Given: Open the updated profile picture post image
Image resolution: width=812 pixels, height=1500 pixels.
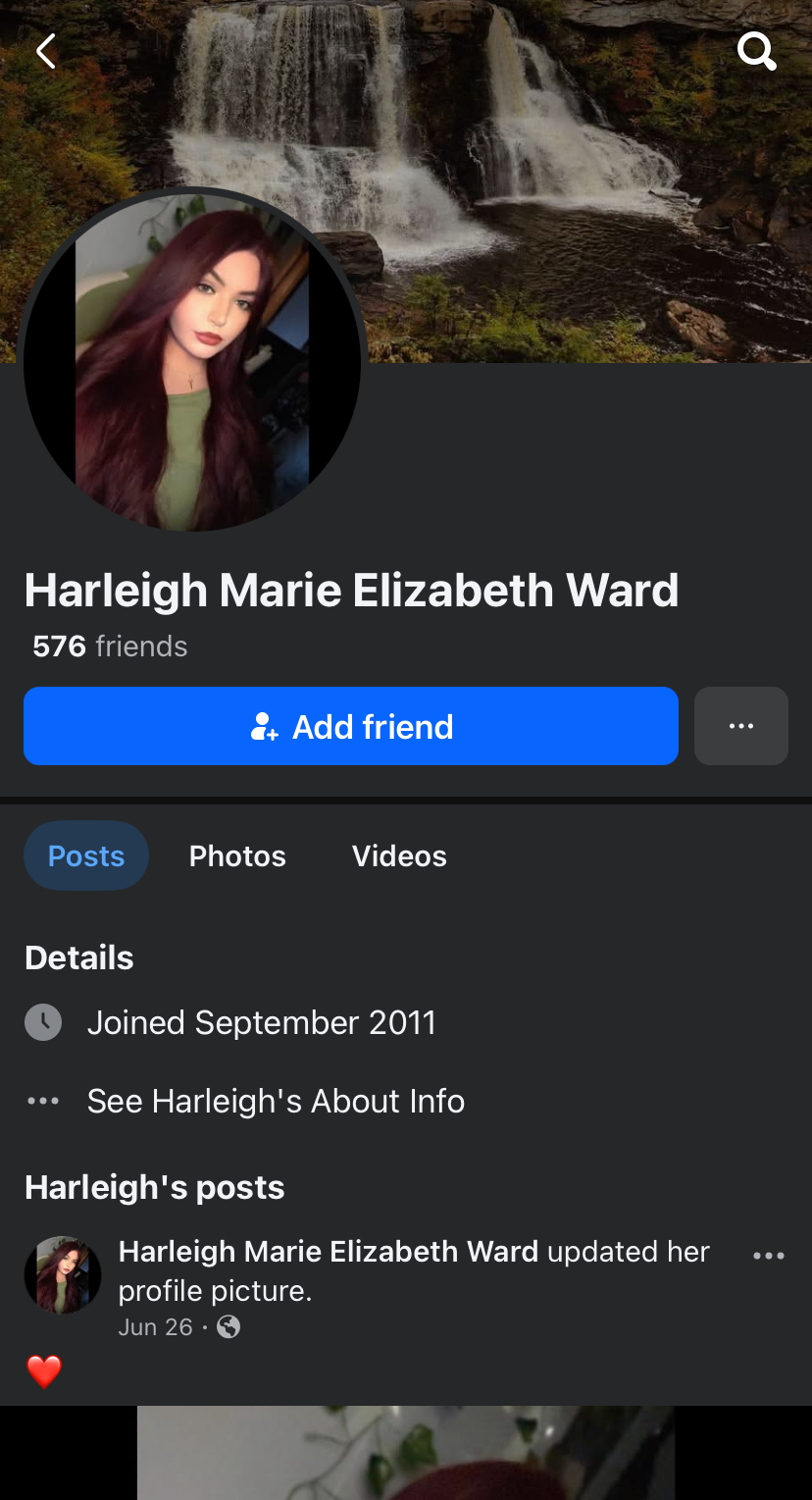Looking at the screenshot, I should coord(406,1453).
